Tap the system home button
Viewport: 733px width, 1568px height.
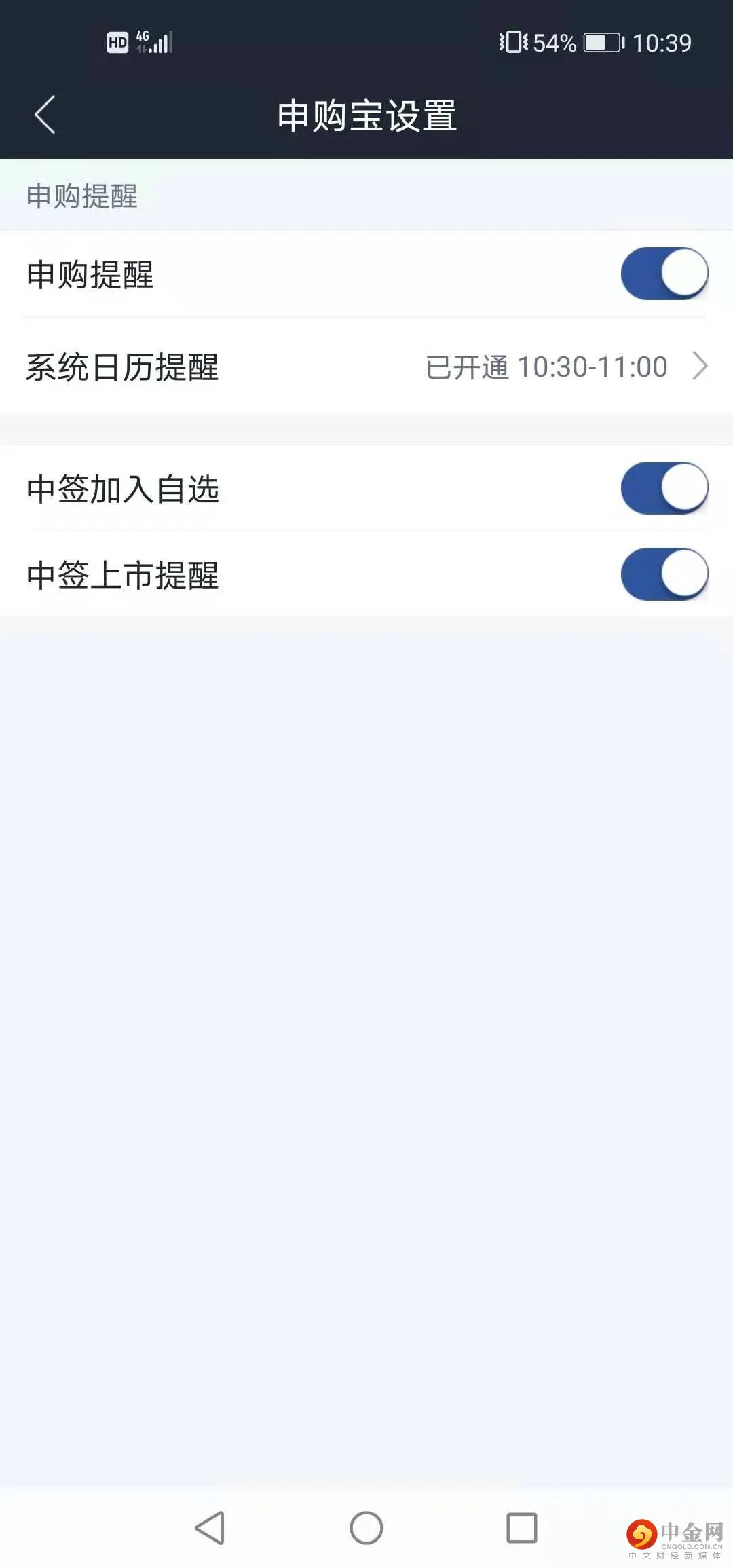tap(366, 1528)
